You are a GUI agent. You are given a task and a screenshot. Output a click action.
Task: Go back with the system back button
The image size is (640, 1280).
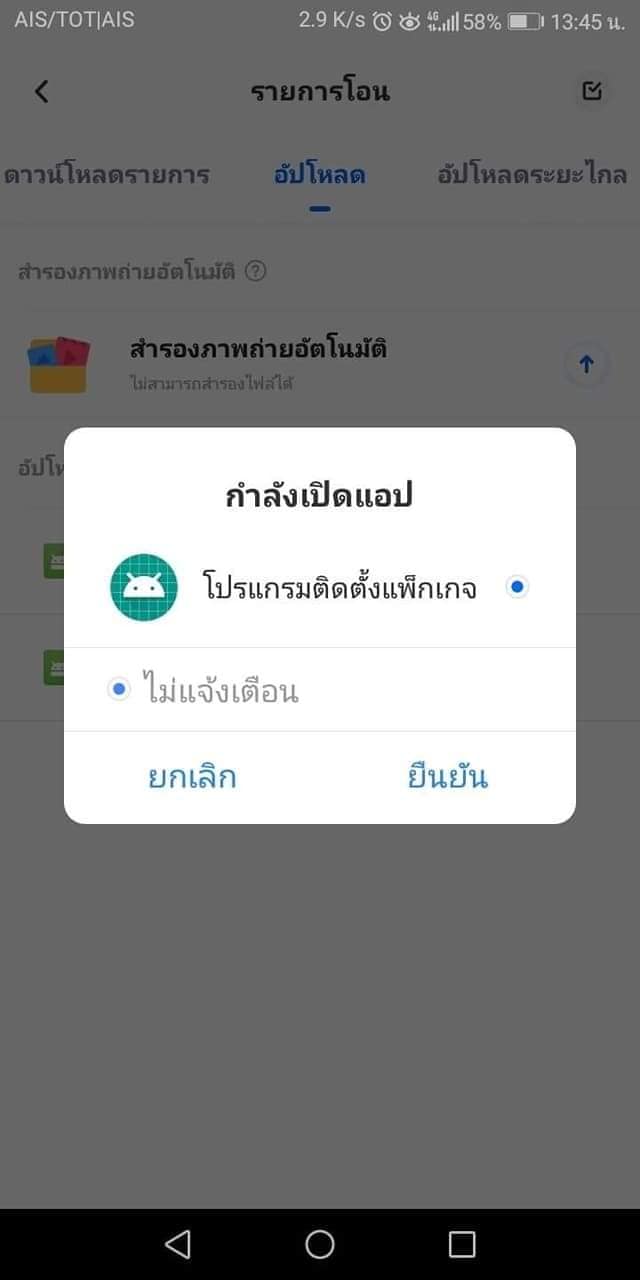click(x=177, y=1243)
